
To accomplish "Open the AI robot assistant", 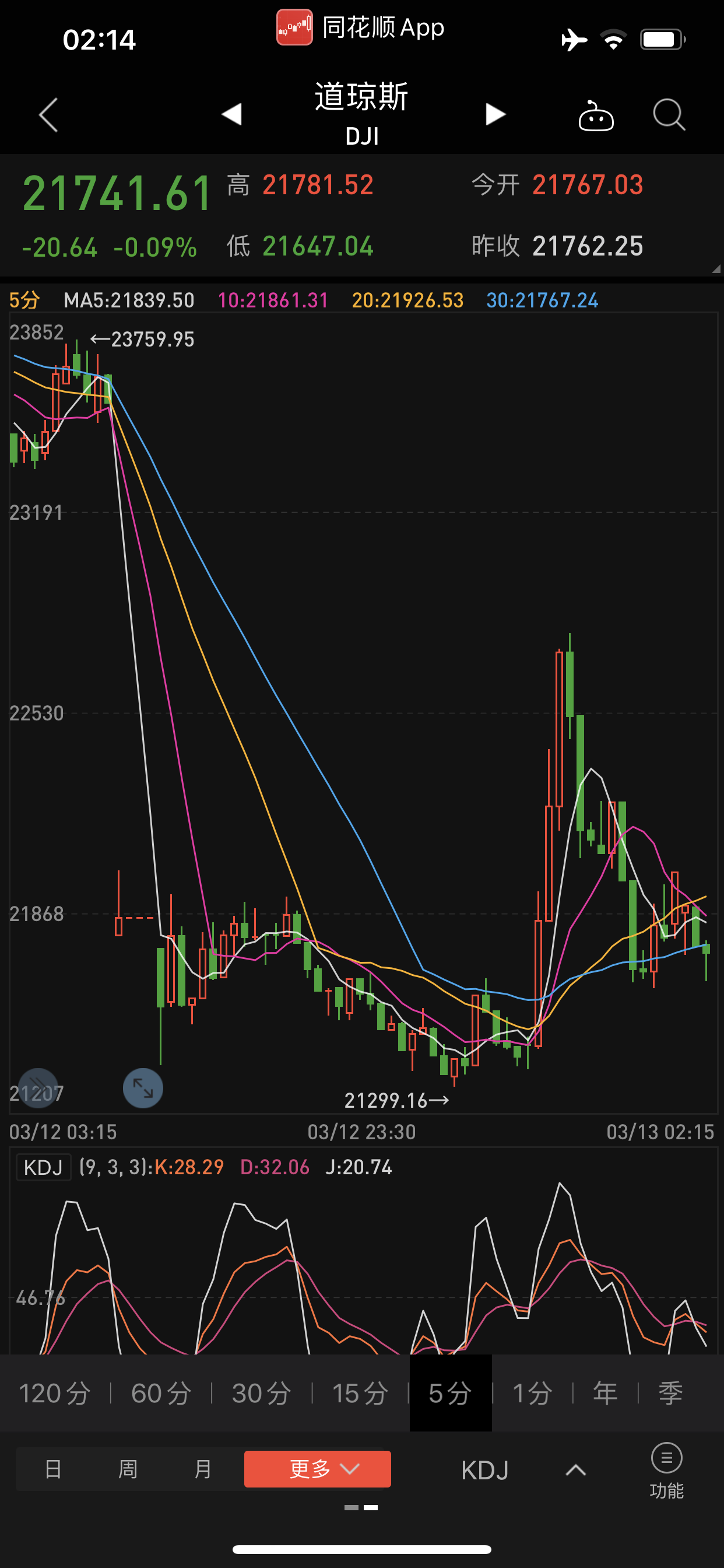I will [x=596, y=116].
